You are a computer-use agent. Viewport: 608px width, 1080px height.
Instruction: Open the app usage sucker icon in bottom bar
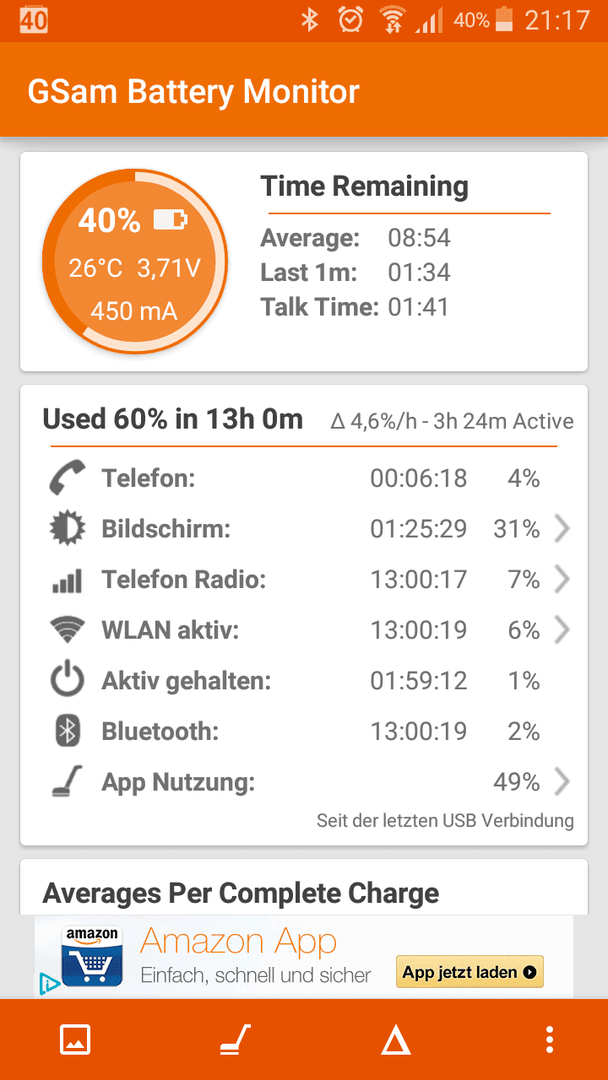pos(235,1040)
